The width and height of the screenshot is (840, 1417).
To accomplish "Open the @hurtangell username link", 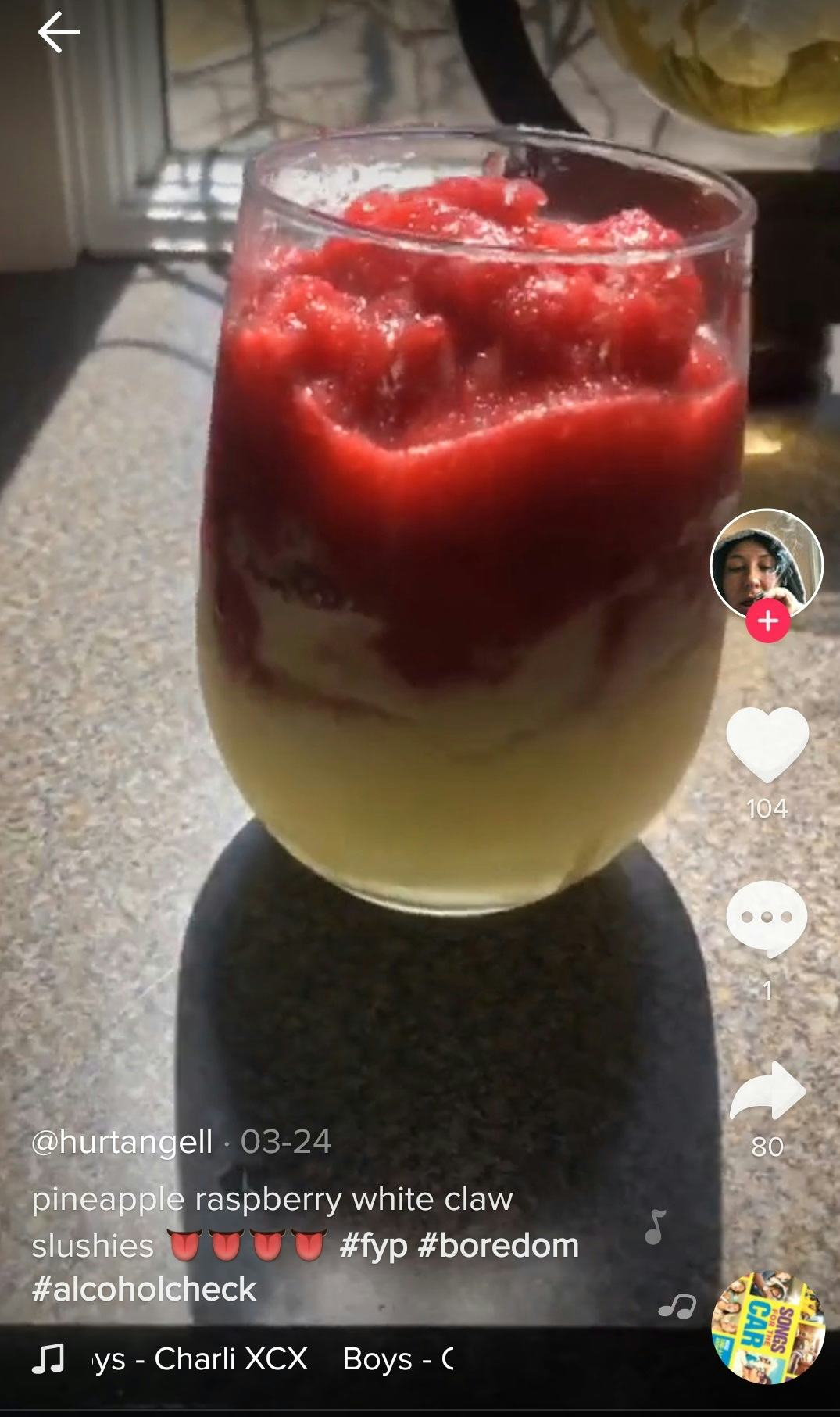I will (x=122, y=1142).
